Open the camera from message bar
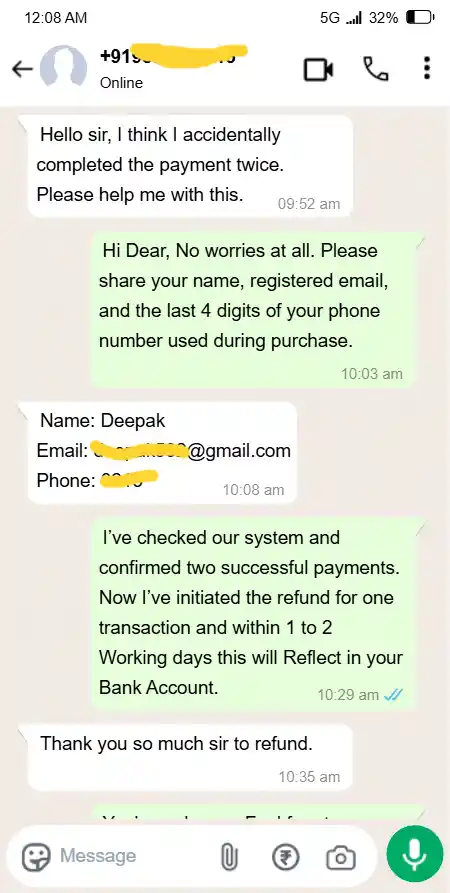 point(341,857)
